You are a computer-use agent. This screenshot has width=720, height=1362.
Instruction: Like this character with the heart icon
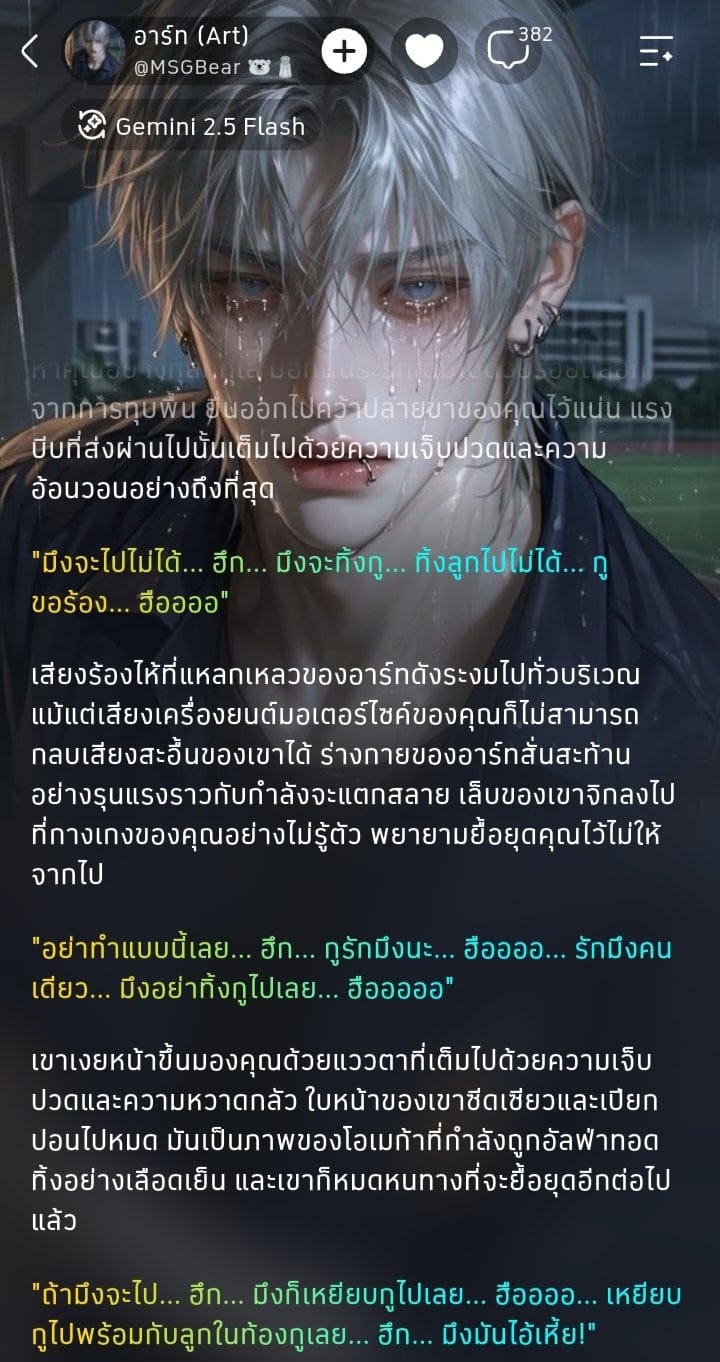424,51
